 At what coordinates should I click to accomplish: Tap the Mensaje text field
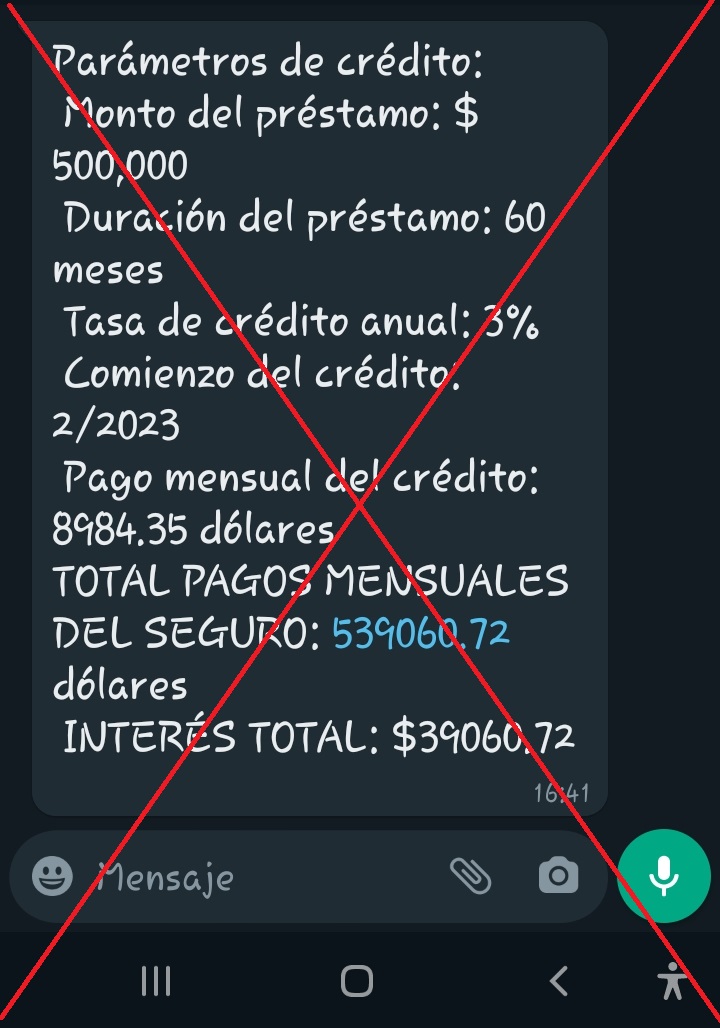(260, 877)
